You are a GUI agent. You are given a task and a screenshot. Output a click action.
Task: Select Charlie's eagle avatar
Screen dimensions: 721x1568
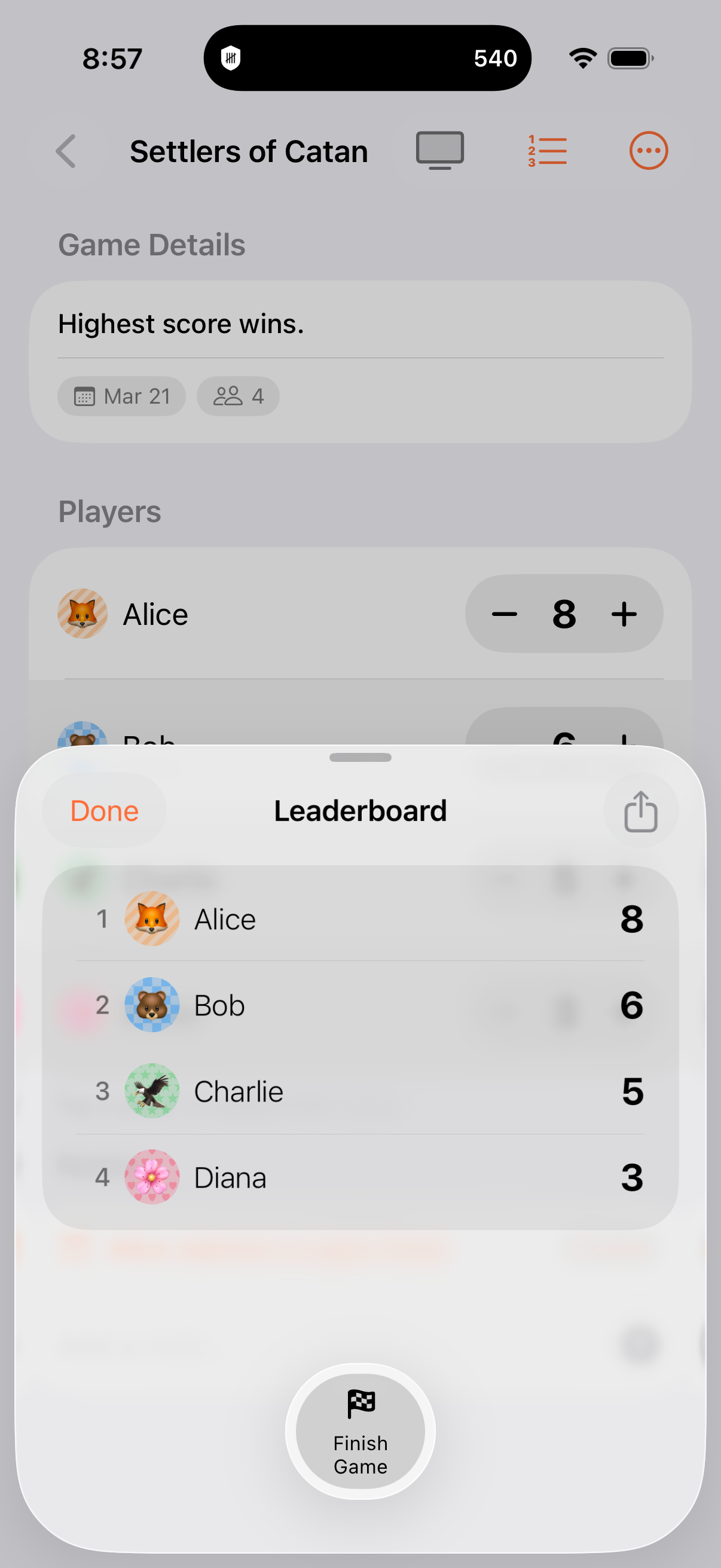151,1091
